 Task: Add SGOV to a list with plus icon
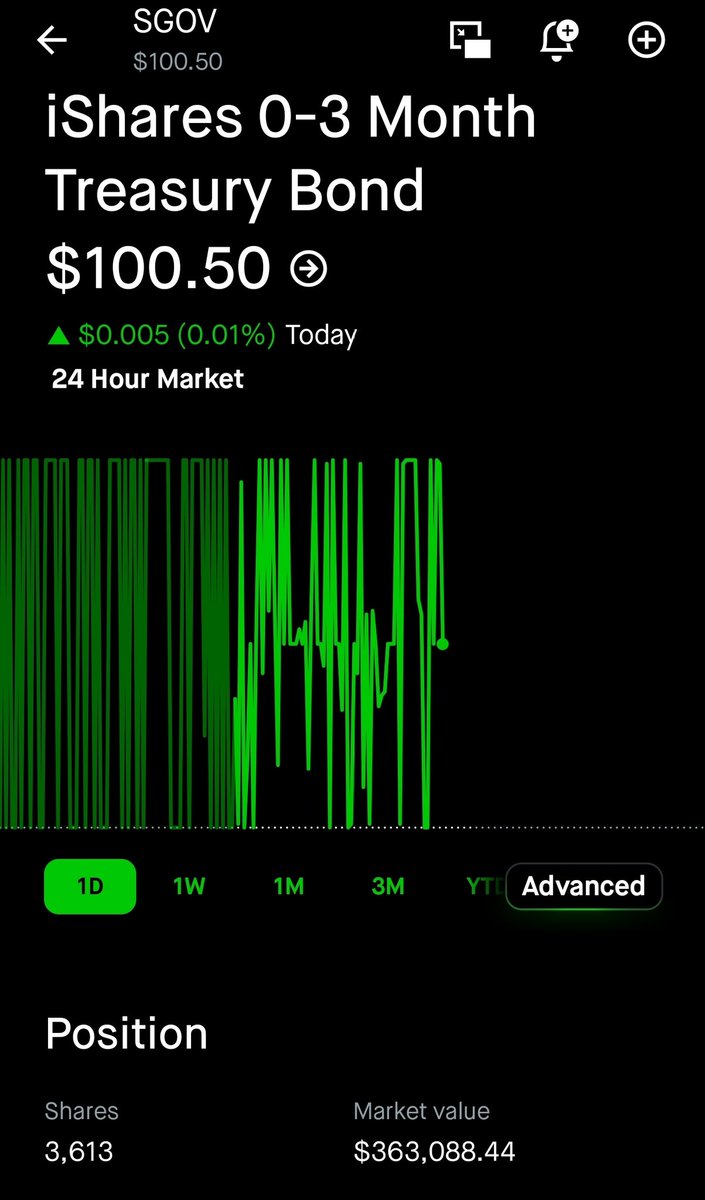click(x=646, y=40)
